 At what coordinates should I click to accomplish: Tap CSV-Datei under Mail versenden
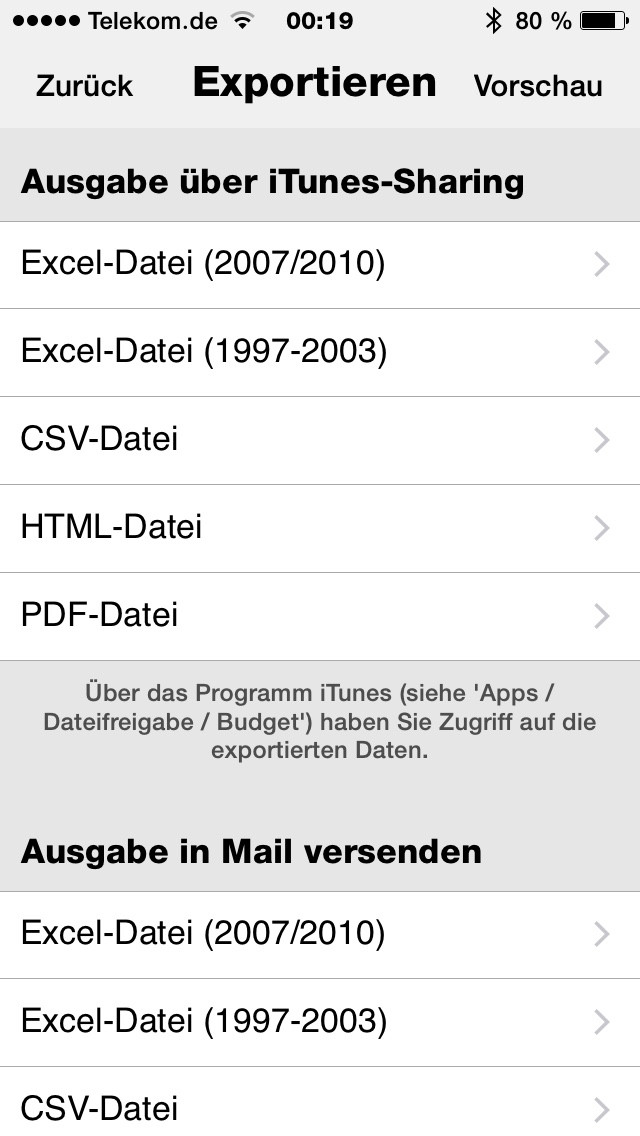click(x=320, y=1101)
